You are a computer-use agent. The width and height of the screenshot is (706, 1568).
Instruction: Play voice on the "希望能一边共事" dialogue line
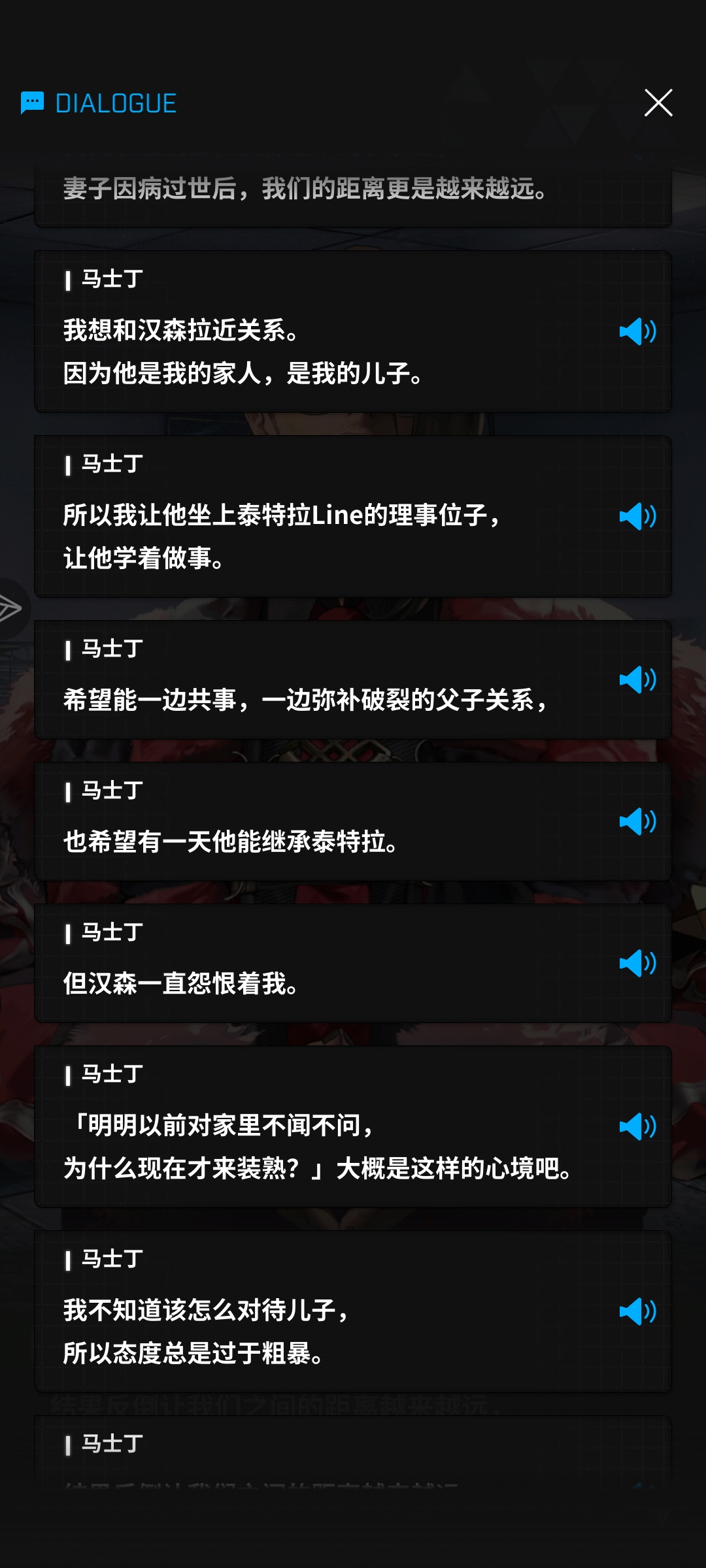coord(639,681)
